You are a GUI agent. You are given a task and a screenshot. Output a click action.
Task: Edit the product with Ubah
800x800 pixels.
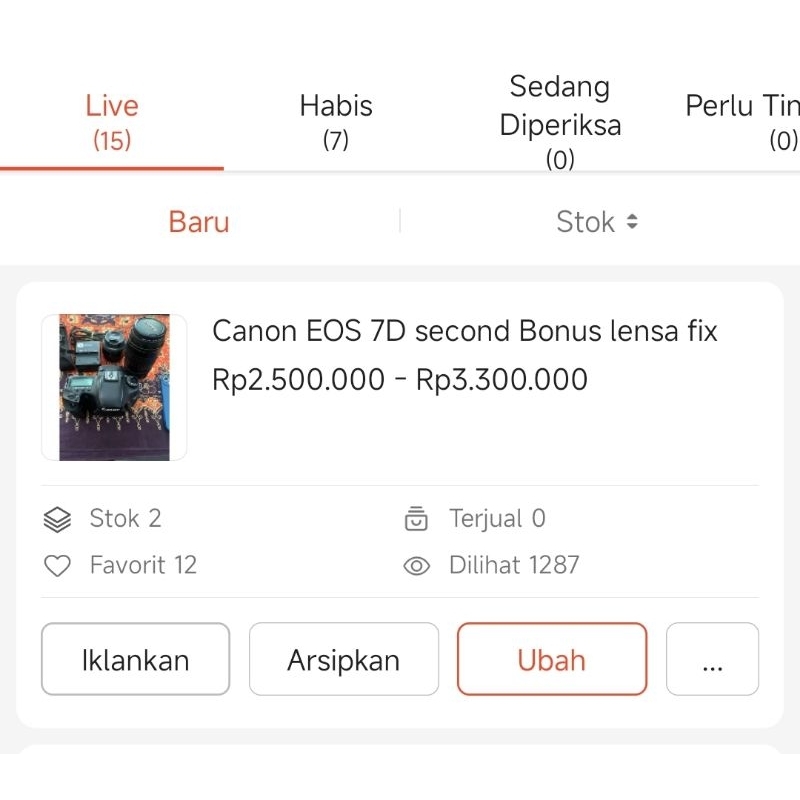click(552, 659)
